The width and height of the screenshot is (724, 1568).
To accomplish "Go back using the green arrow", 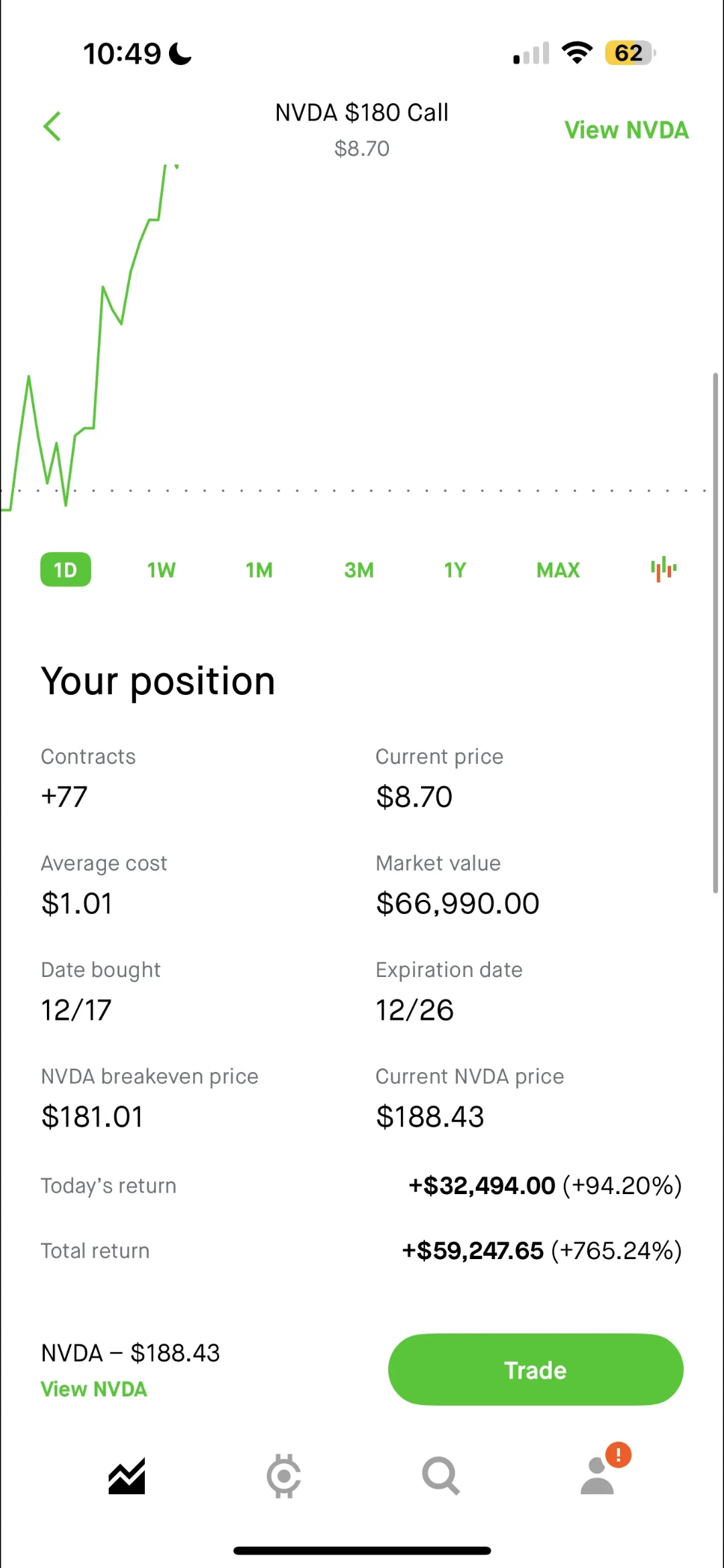I will coord(52,127).
